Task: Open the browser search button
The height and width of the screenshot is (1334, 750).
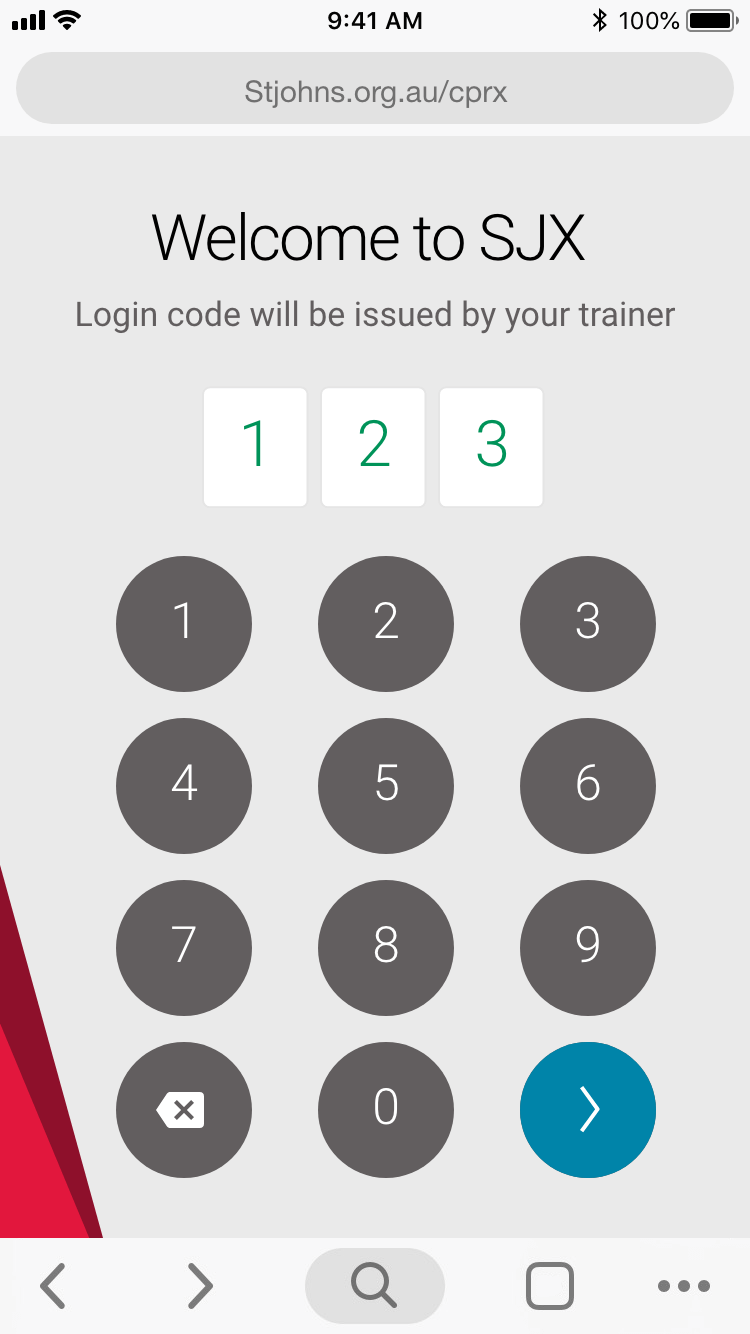Action: point(375,1286)
